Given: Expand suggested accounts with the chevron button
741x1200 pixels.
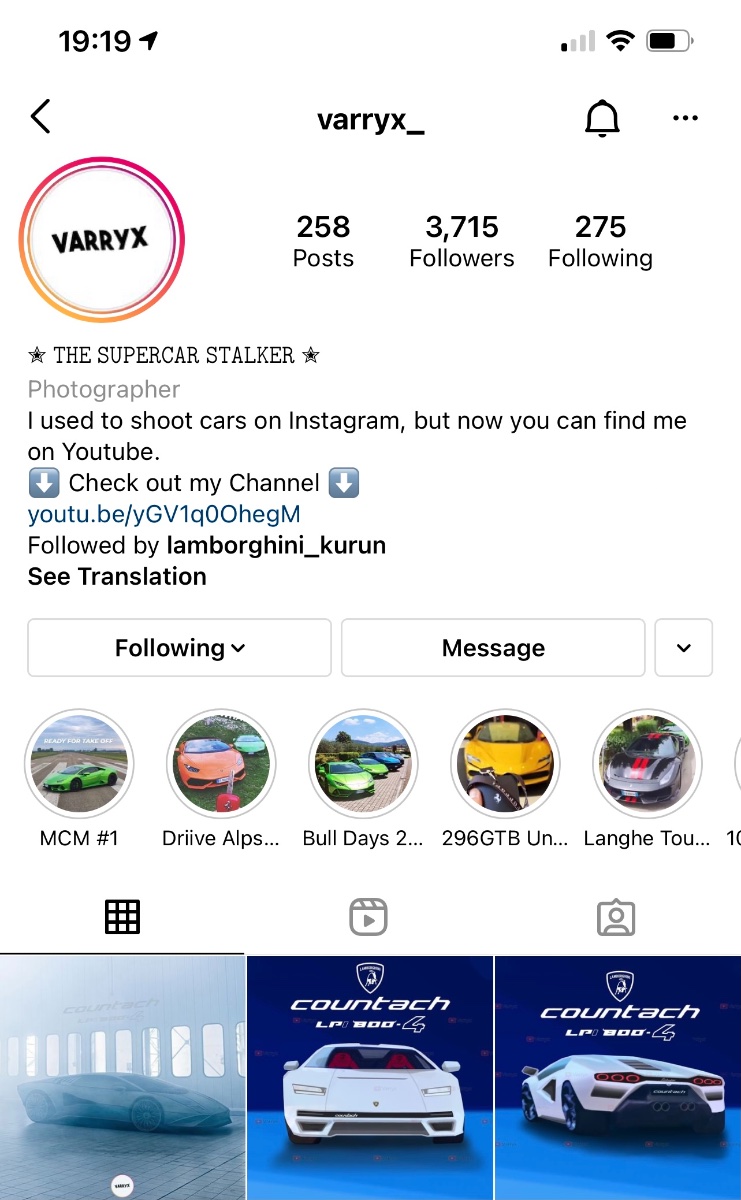Looking at the screenshot, I should [x=684, y=648].
